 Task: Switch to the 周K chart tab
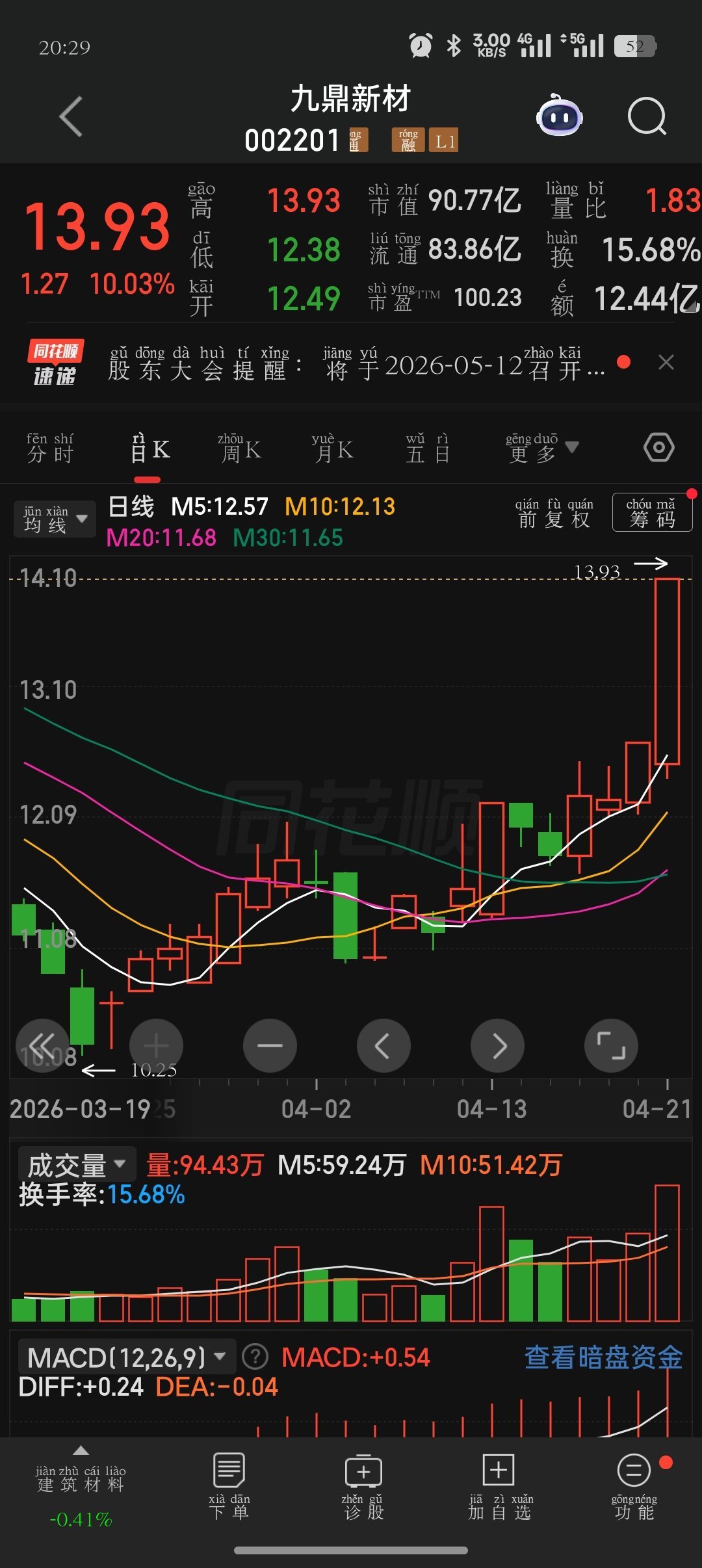(x=239, y=449)
